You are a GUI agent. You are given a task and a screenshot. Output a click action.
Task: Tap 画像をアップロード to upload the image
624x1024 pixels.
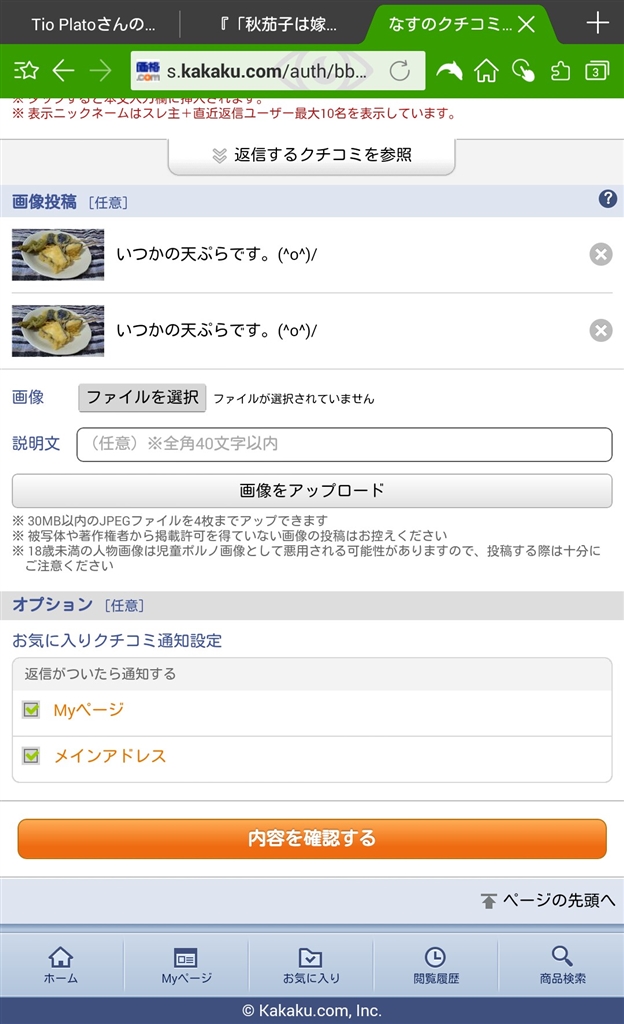[x=312, y=490]
